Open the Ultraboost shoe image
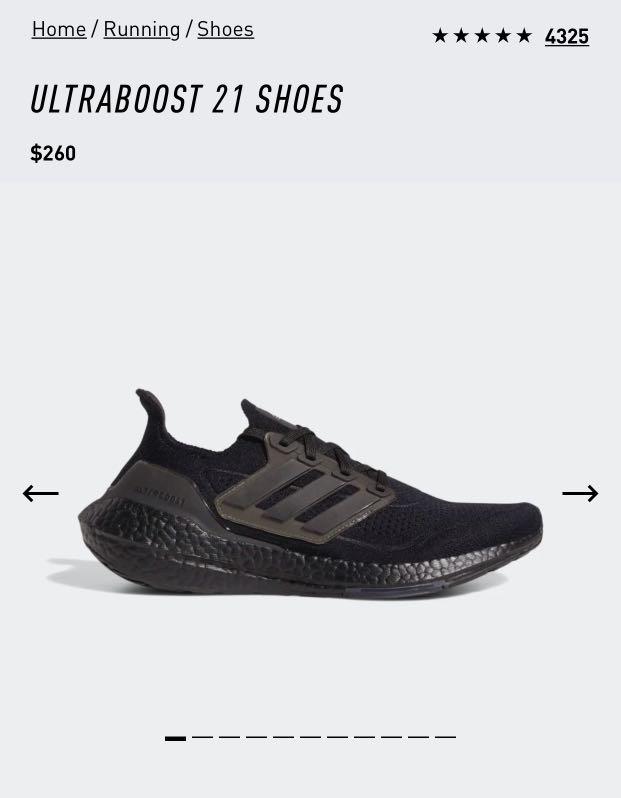 pyautogui.click(x=310, y=490)
